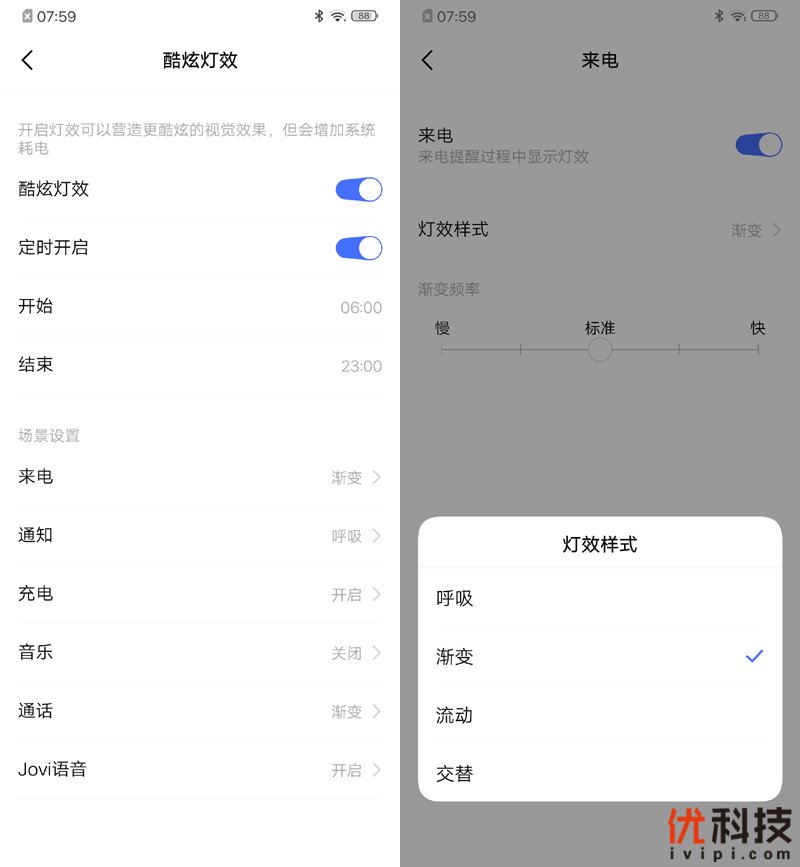
Task: Select 流动 in the popup list
Action: tap(600, 715)
